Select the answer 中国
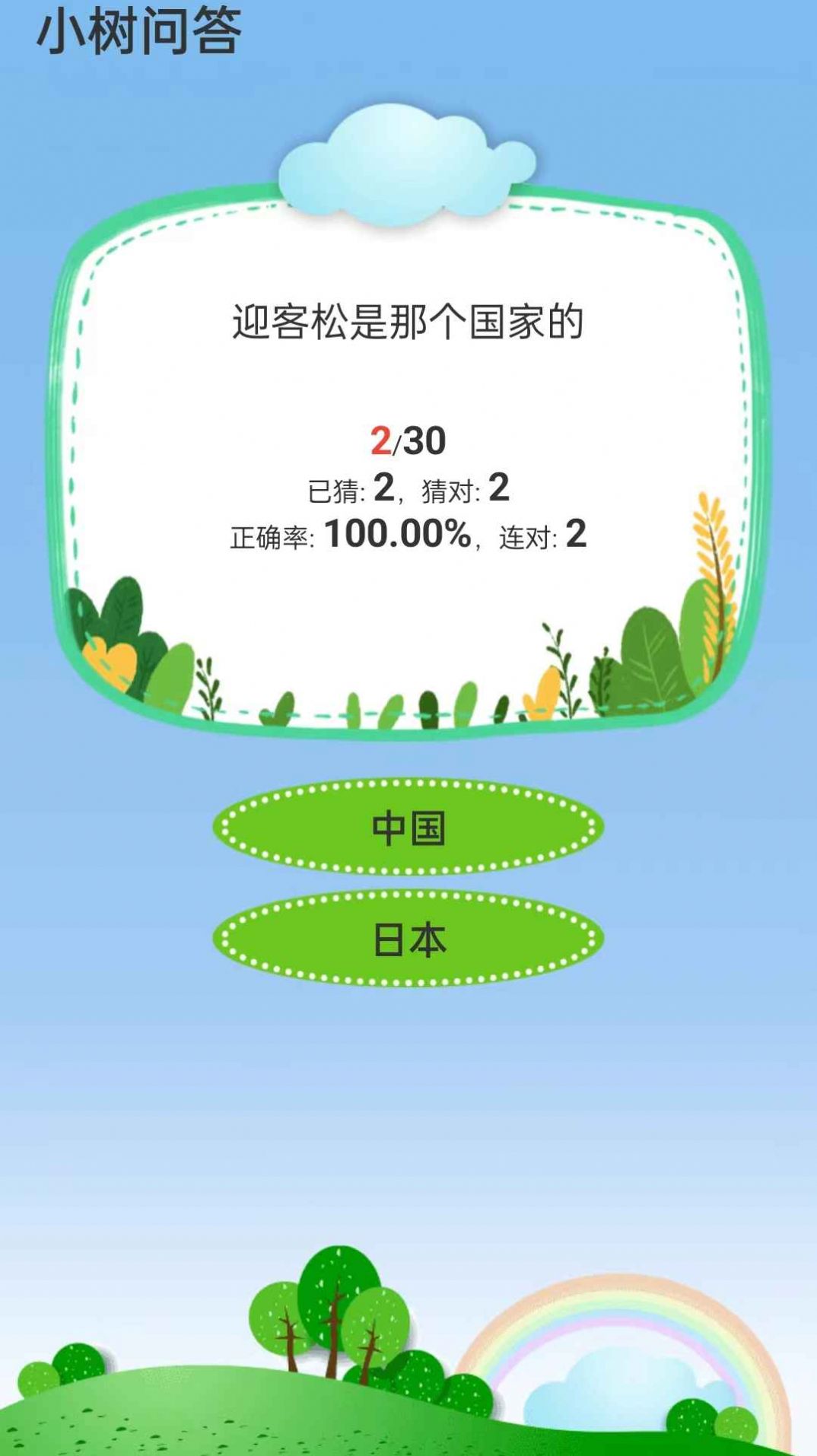 pos(408,828)
